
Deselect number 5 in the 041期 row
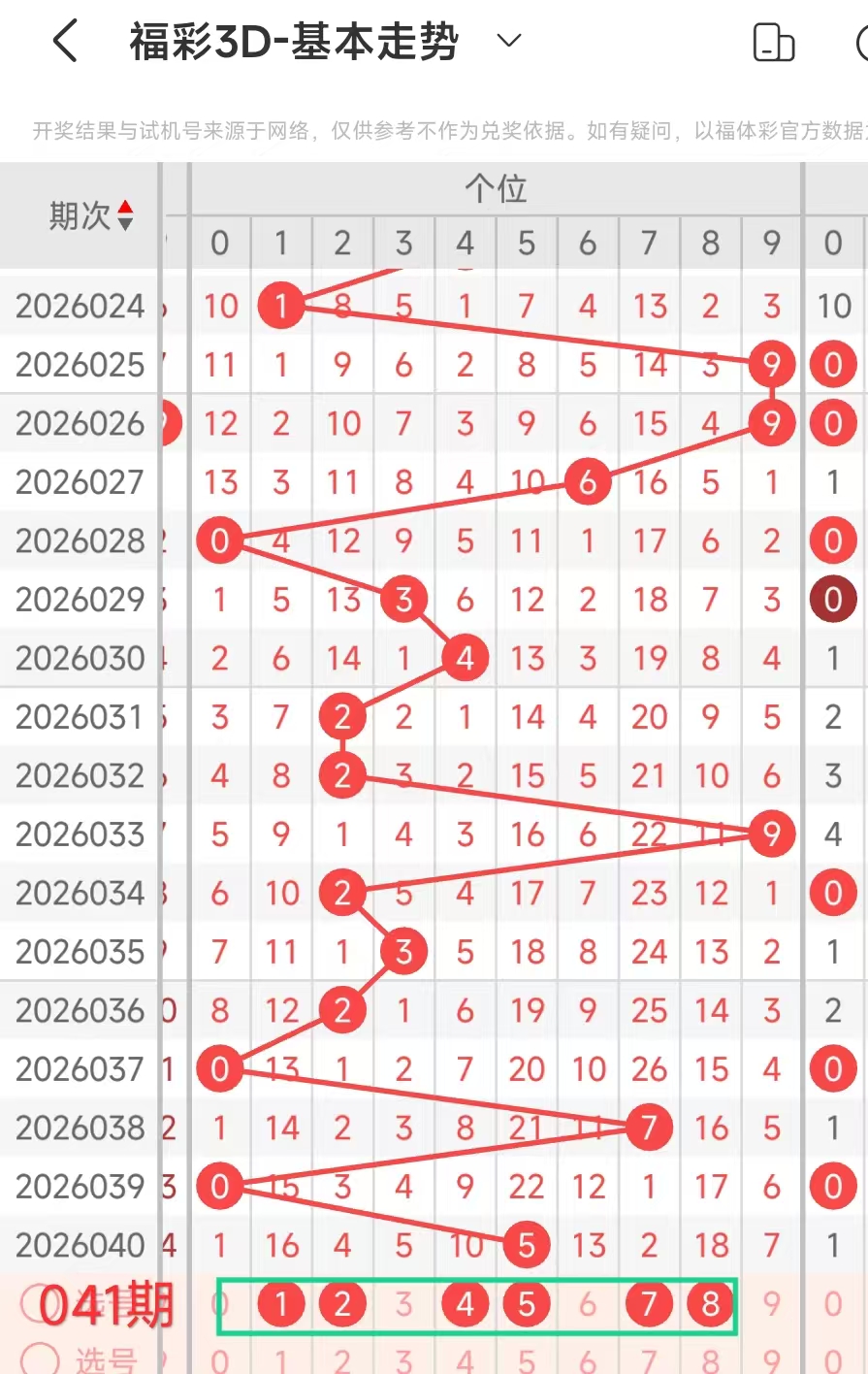527,1304
